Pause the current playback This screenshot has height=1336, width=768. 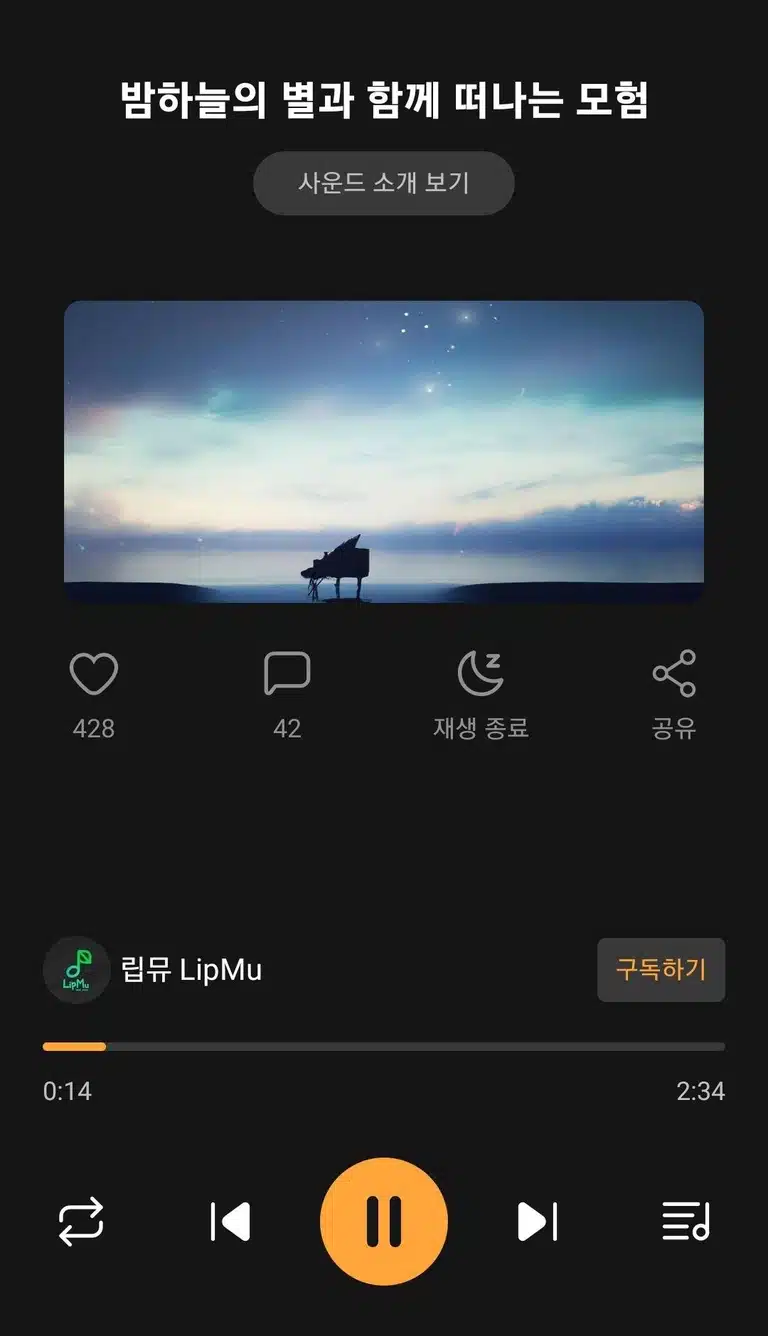click(384, 1222)
